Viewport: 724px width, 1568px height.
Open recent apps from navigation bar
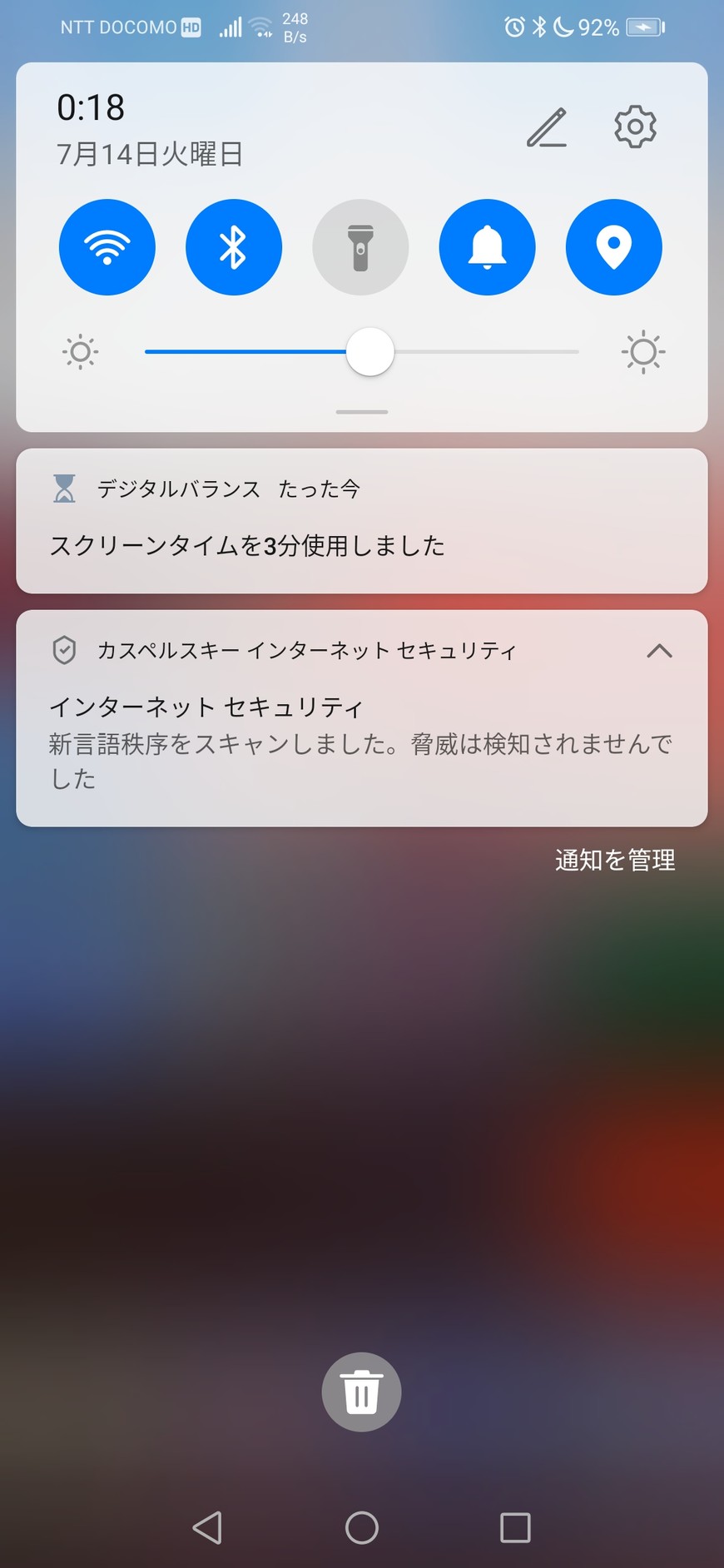(515, 1527)
